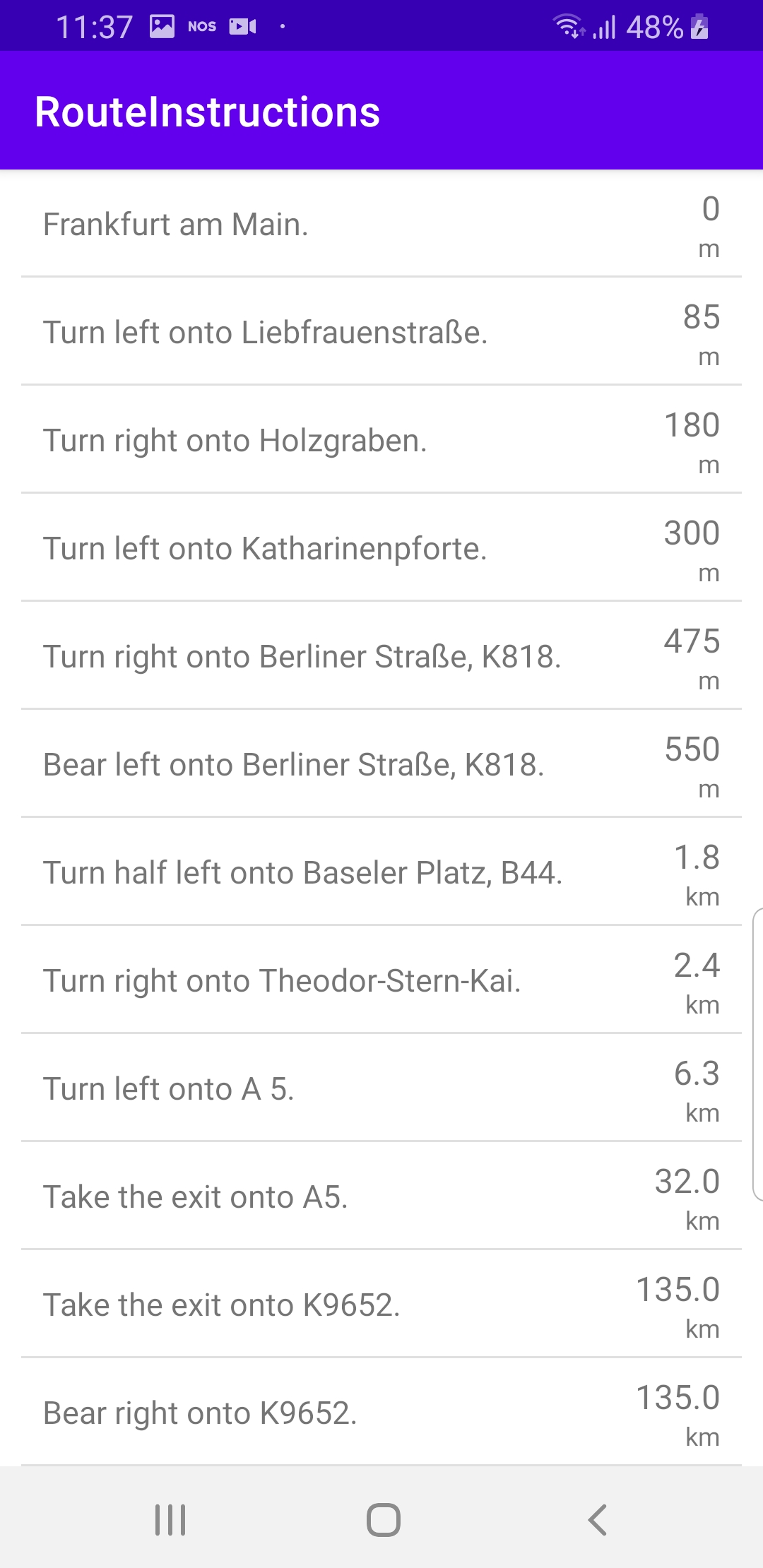
Task: Tap Turn half left onto Baseler Platz
Action: (381, 872)
